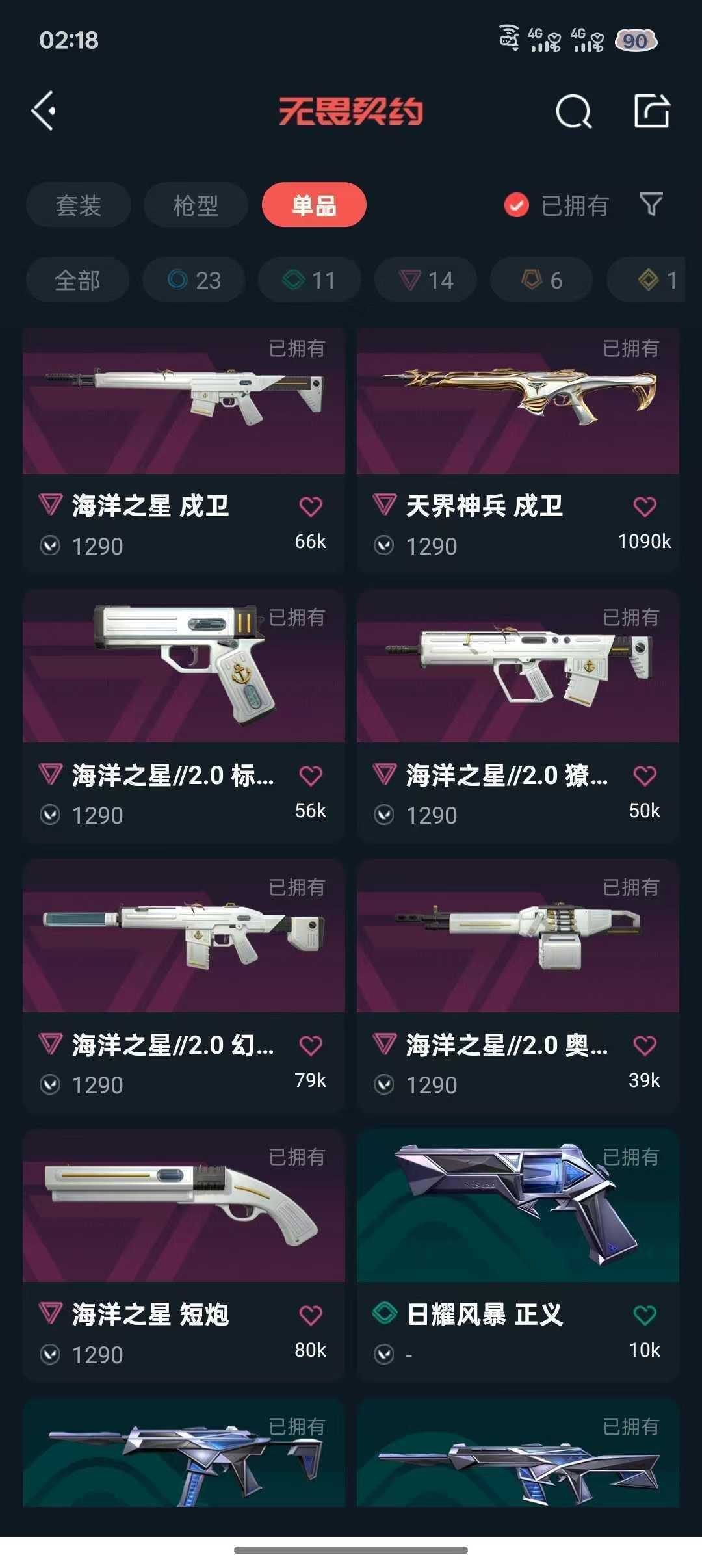Filter by the pink tier chip 14
The height and width of the screenshot is (1568, 702).
tap(426, 280)
